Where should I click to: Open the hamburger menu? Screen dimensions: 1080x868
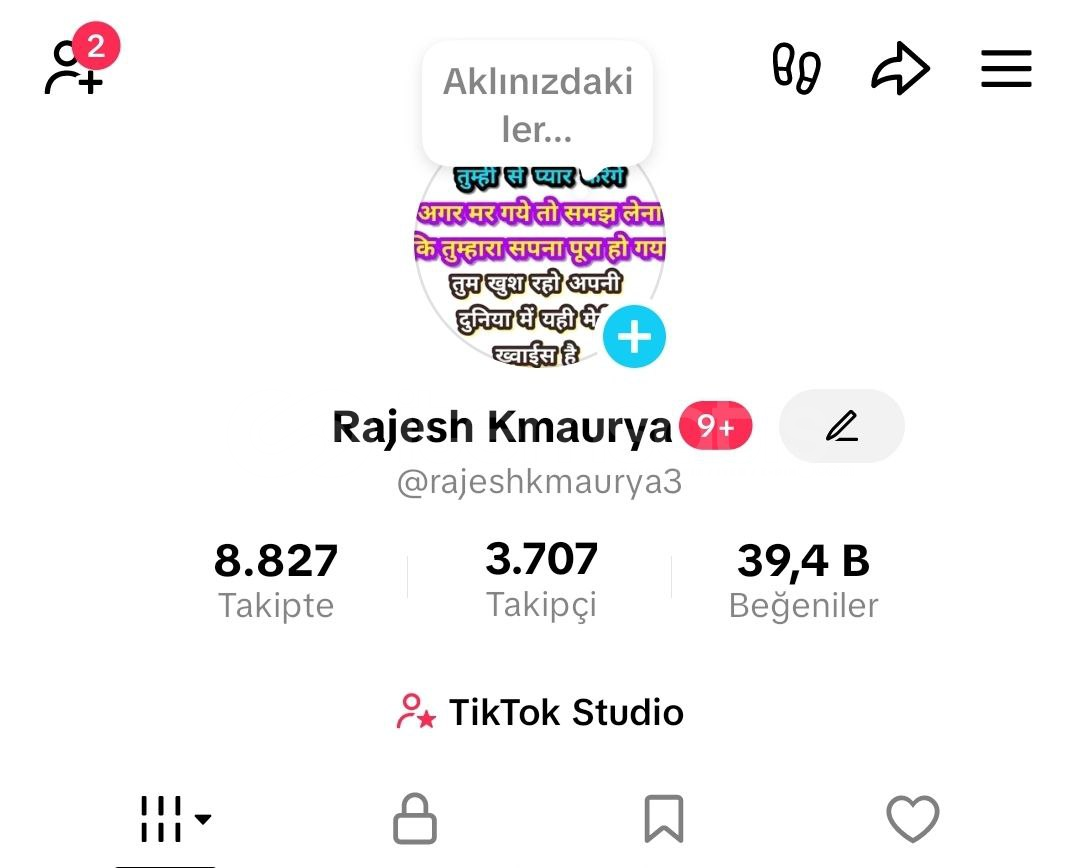pos(1005,69)
